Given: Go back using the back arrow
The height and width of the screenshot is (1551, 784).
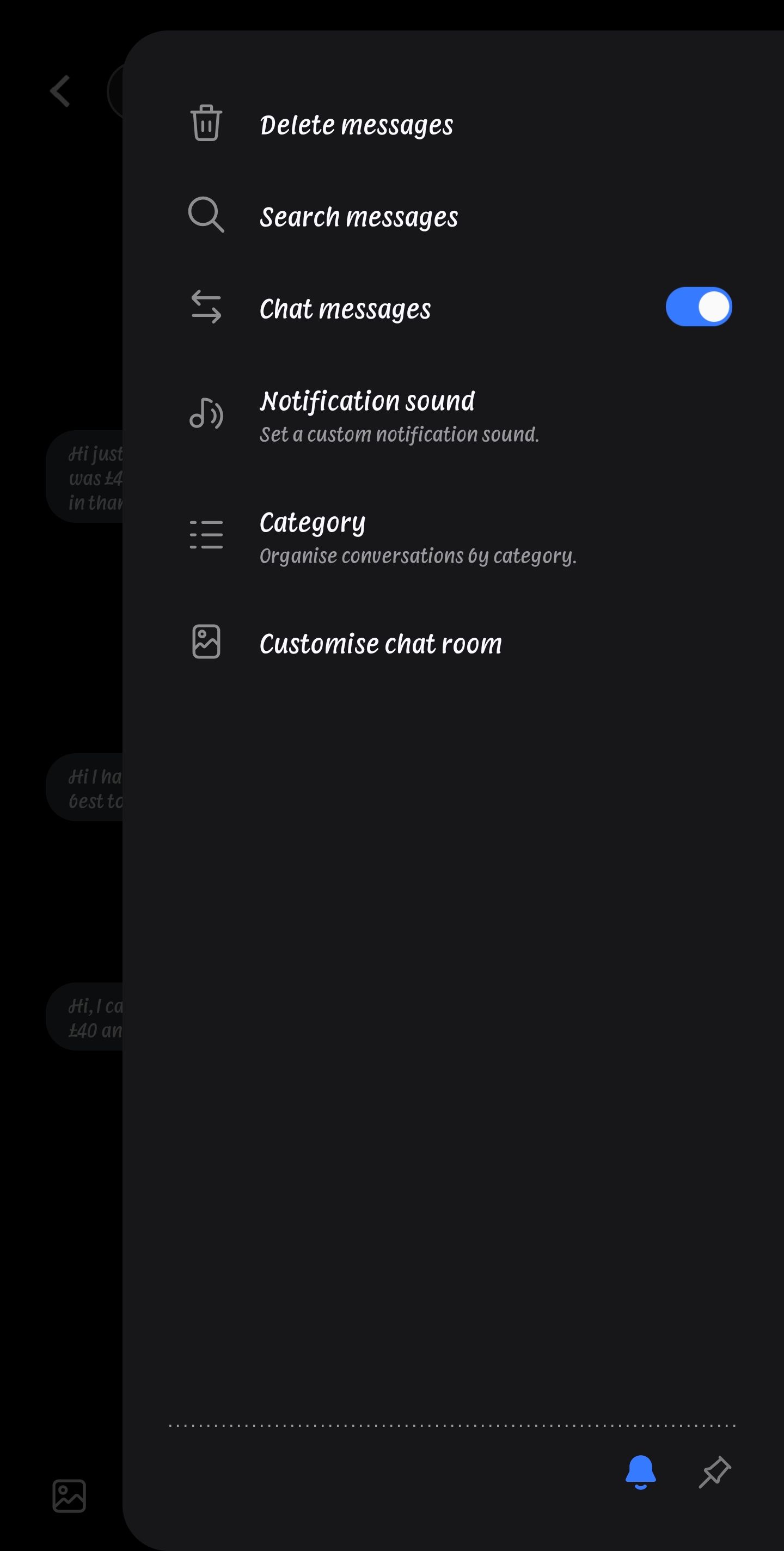Looking at the screenshot, I should coord(60,91).
